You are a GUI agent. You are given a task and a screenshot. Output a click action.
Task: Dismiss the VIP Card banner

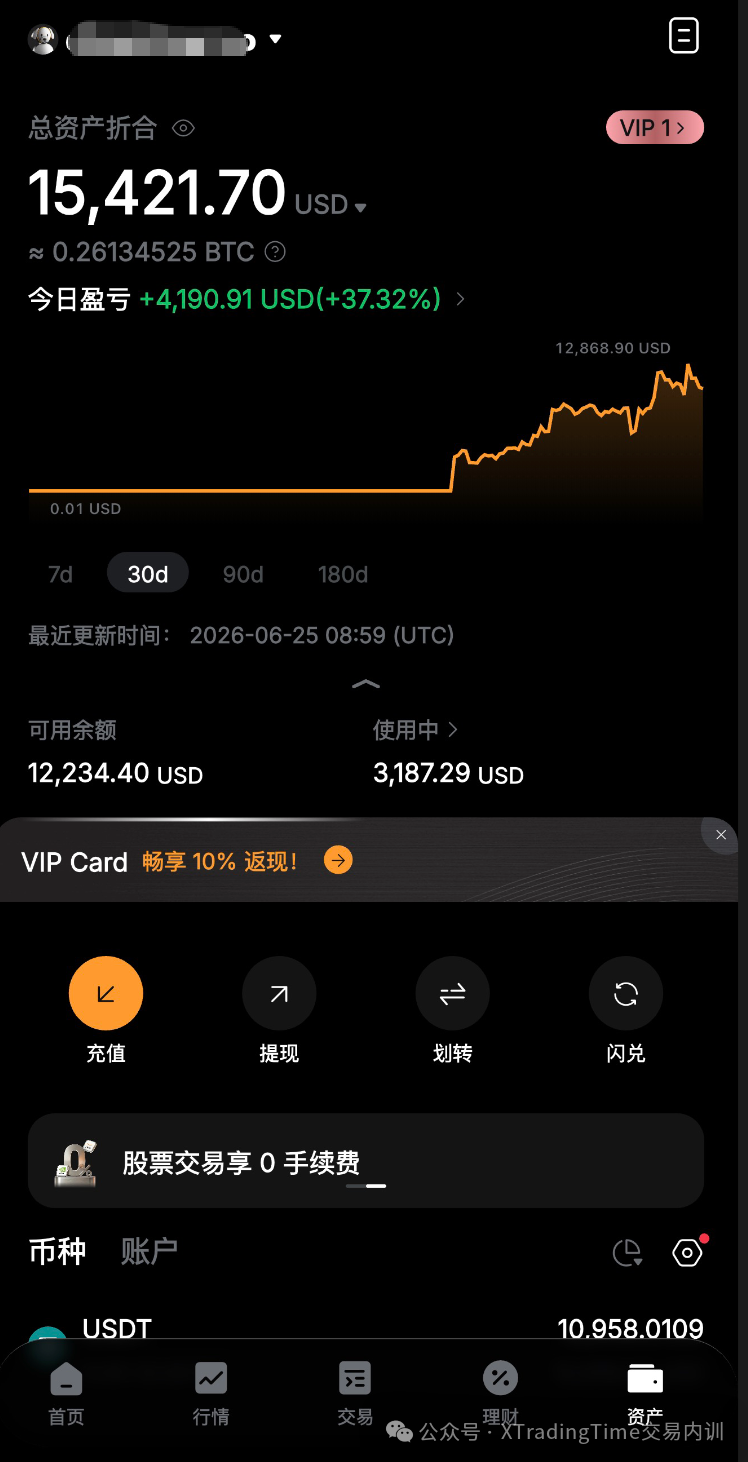click(721, 834)
